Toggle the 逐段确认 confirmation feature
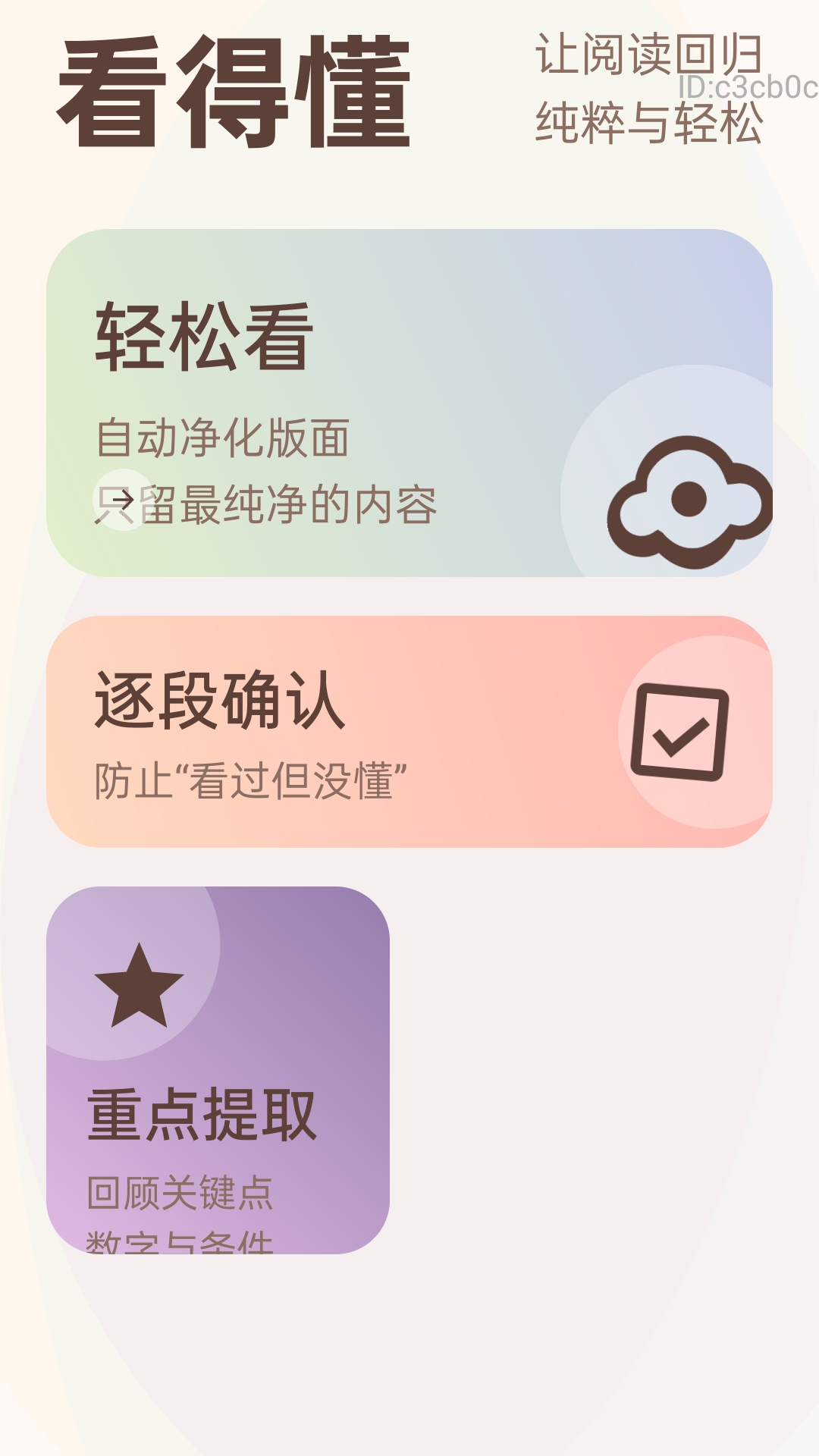The image size is (819, 1456). (409, 728)
